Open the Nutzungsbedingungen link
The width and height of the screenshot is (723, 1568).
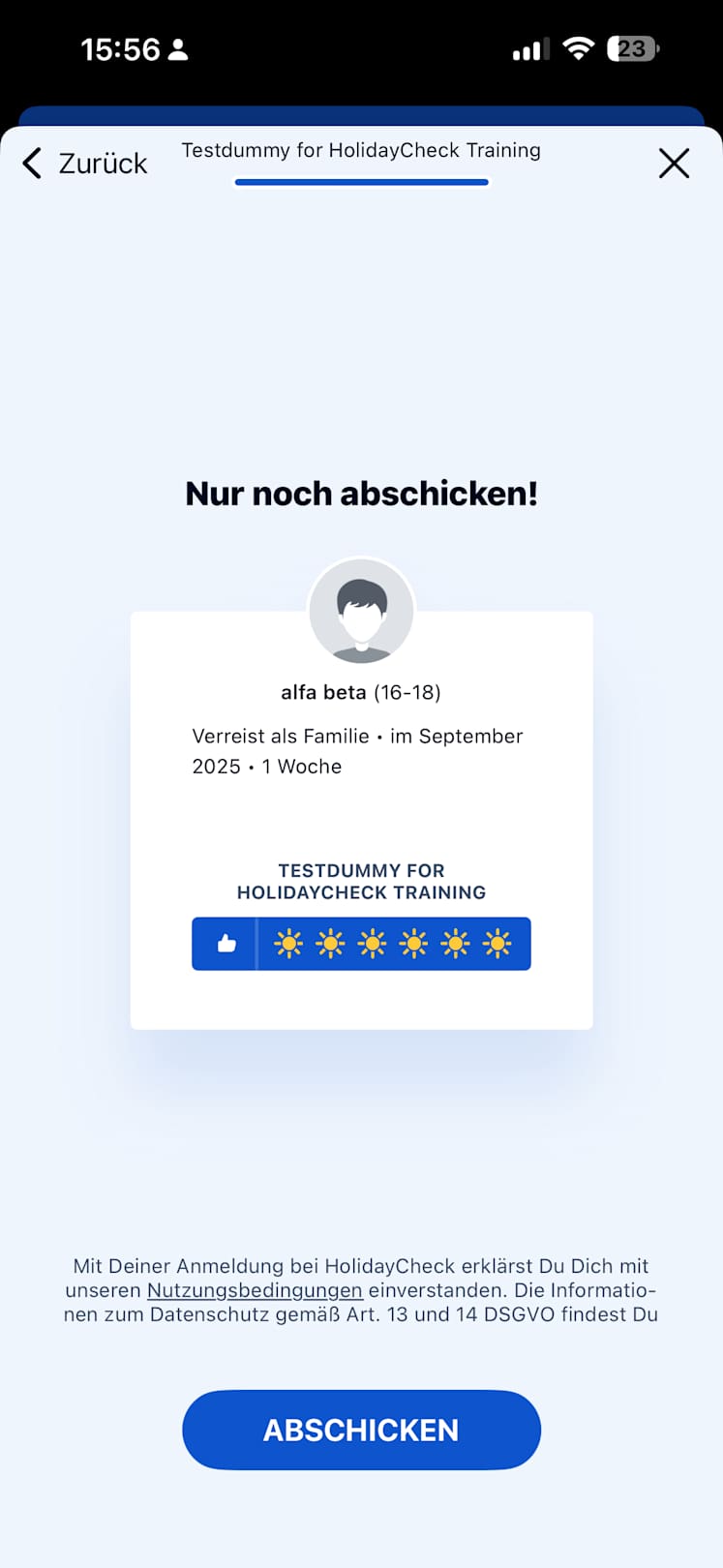[255, 1290]
